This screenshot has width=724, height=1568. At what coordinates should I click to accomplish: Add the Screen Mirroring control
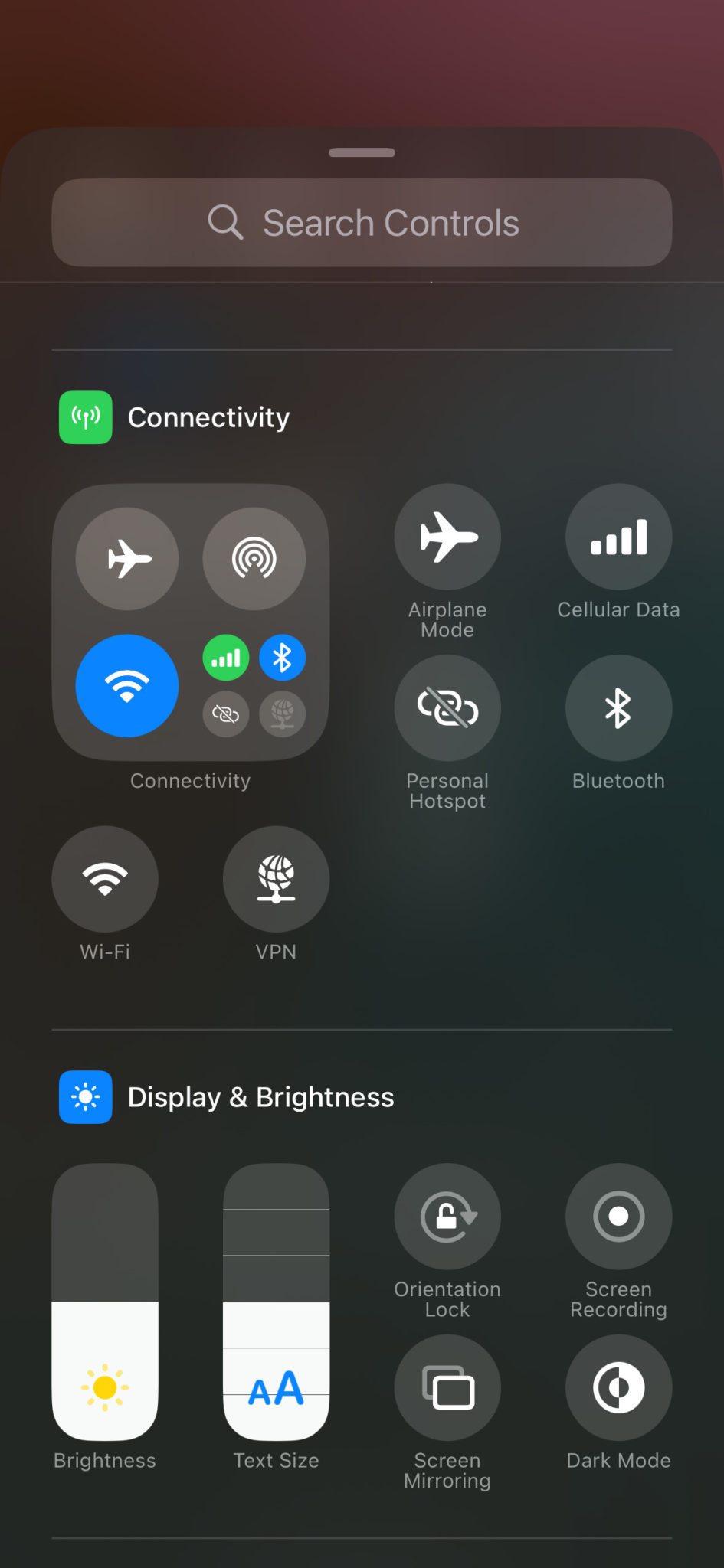(447, 1387)
